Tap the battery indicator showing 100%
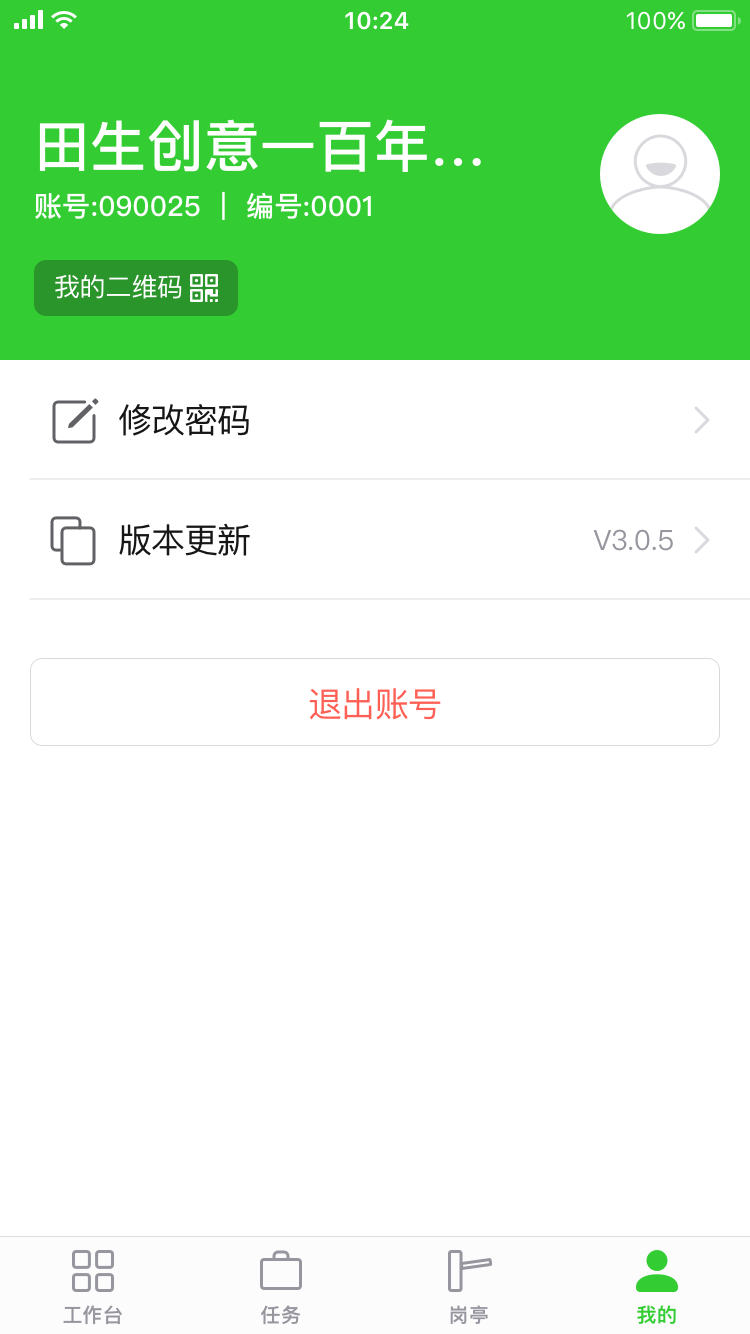 (714, 19)
